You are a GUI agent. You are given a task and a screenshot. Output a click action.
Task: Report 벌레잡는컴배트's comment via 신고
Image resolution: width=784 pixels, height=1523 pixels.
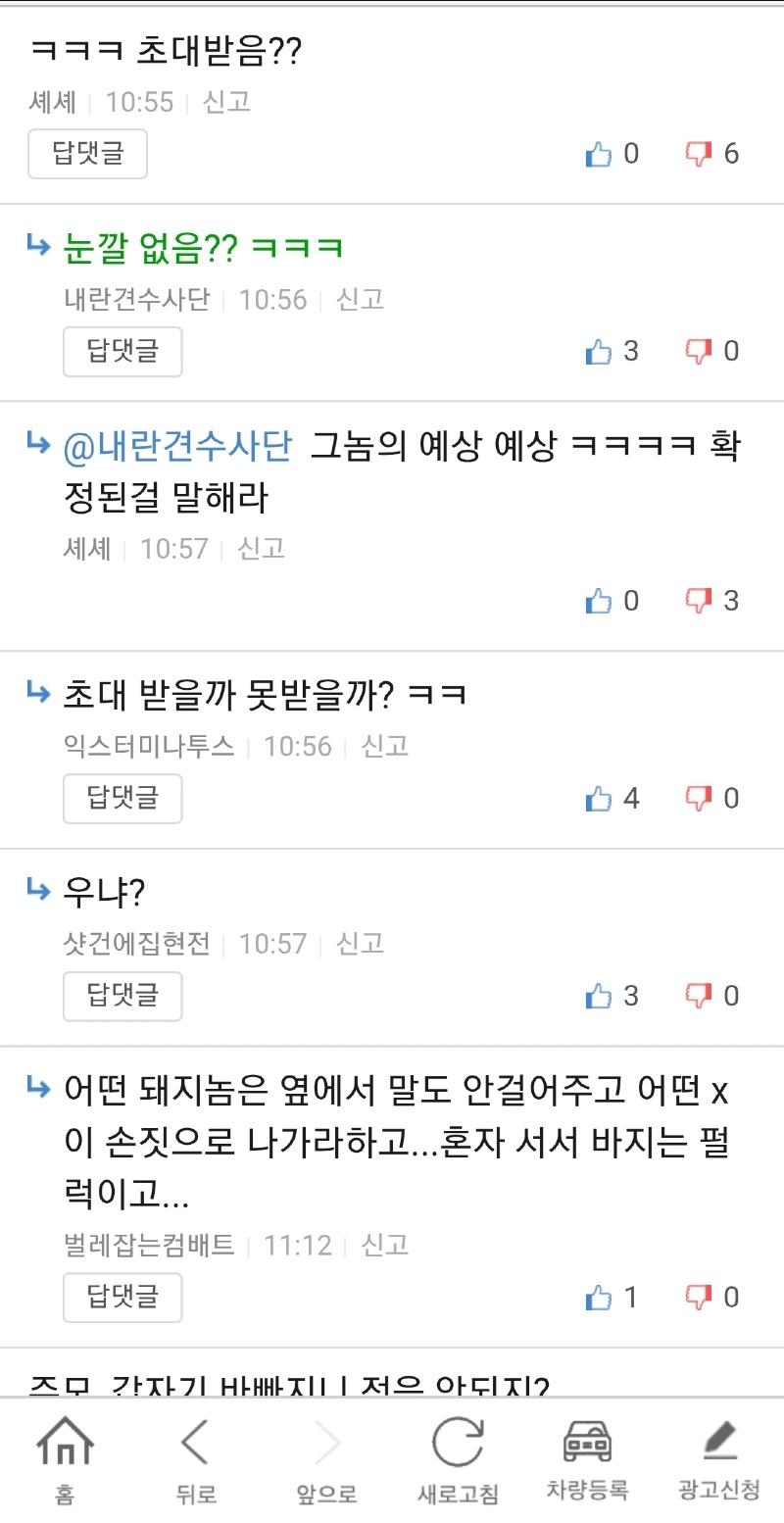[x=384, y=1246]
